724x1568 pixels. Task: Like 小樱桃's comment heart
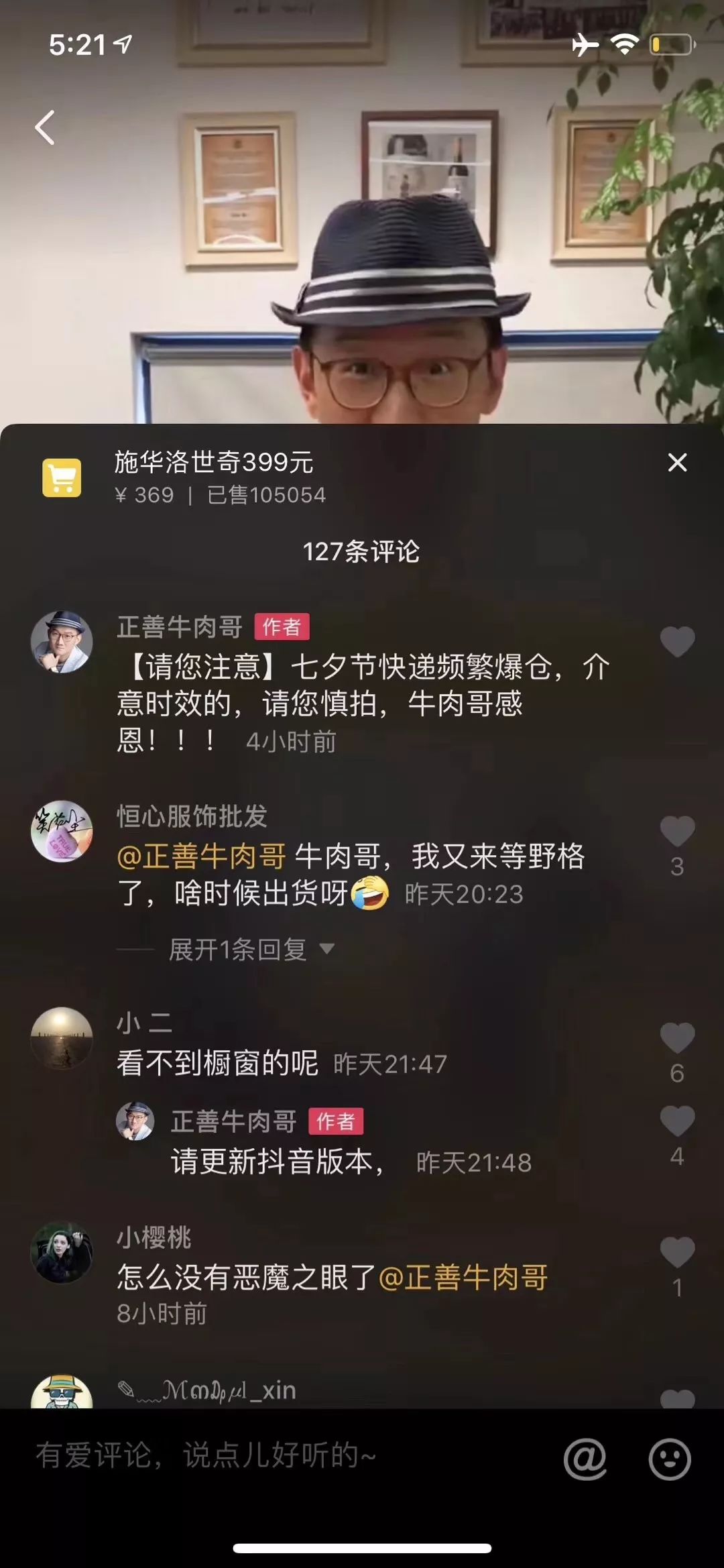(678, 1250)
